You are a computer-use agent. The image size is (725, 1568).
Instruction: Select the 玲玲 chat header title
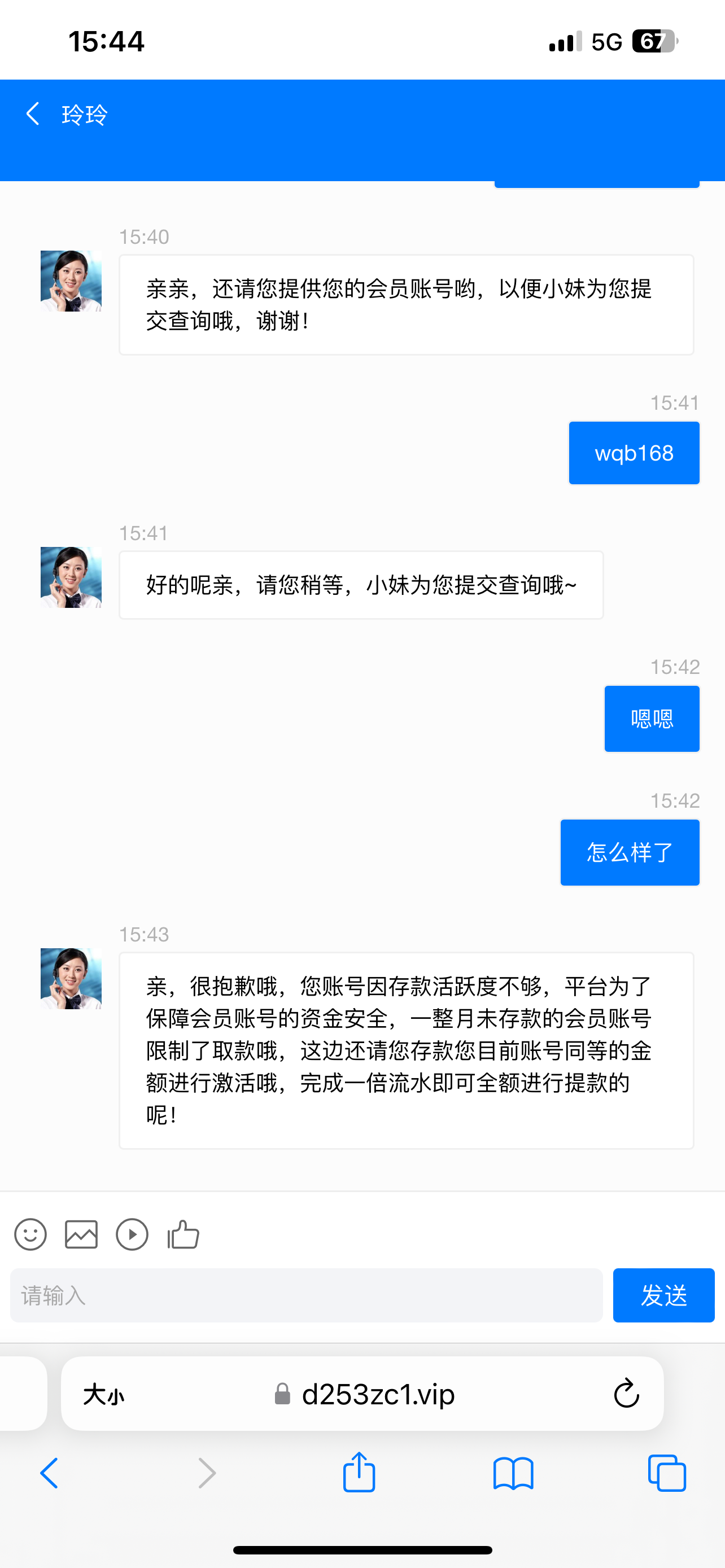point(83,115)
